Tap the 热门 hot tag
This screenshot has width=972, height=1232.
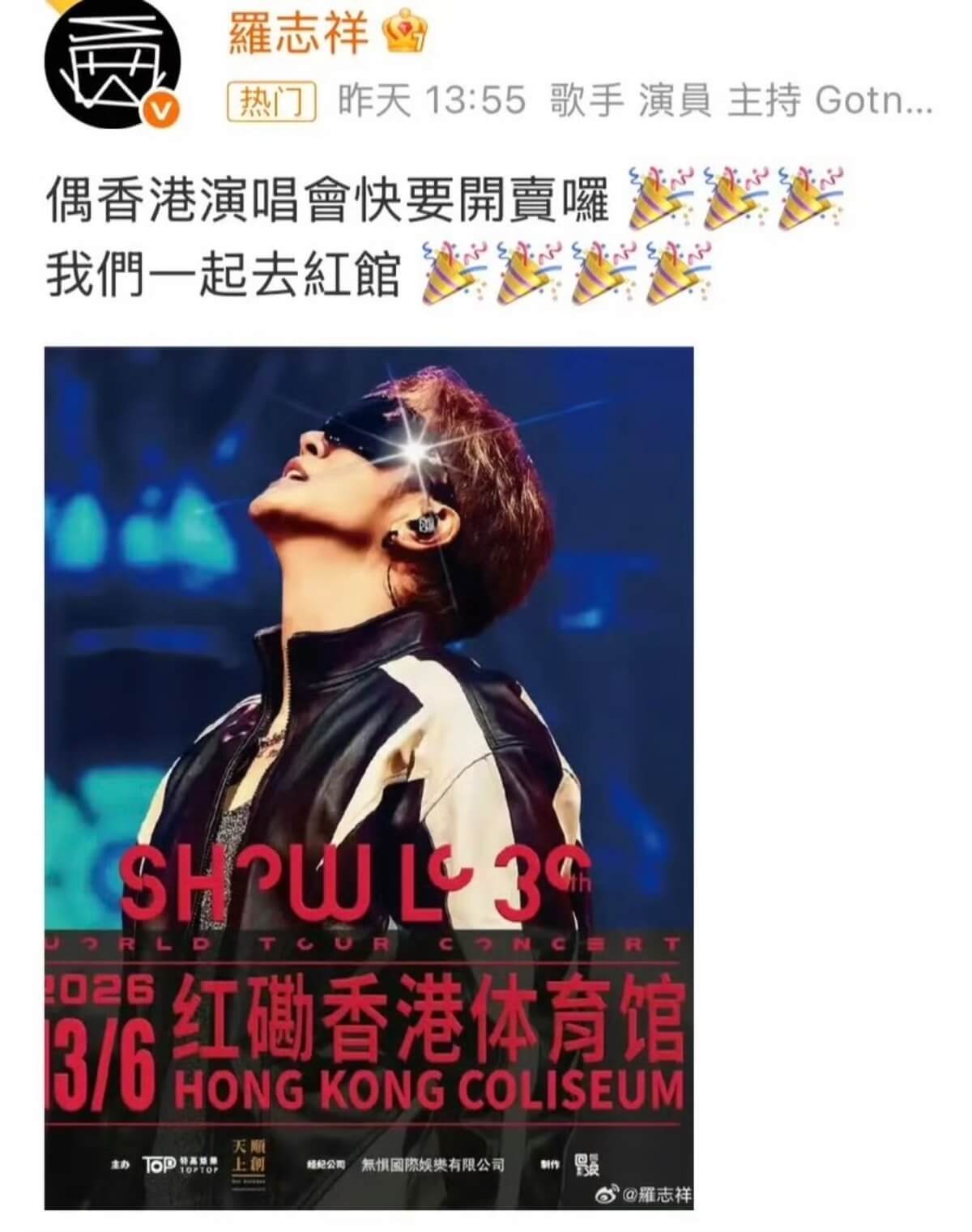(x=271, y=102)
